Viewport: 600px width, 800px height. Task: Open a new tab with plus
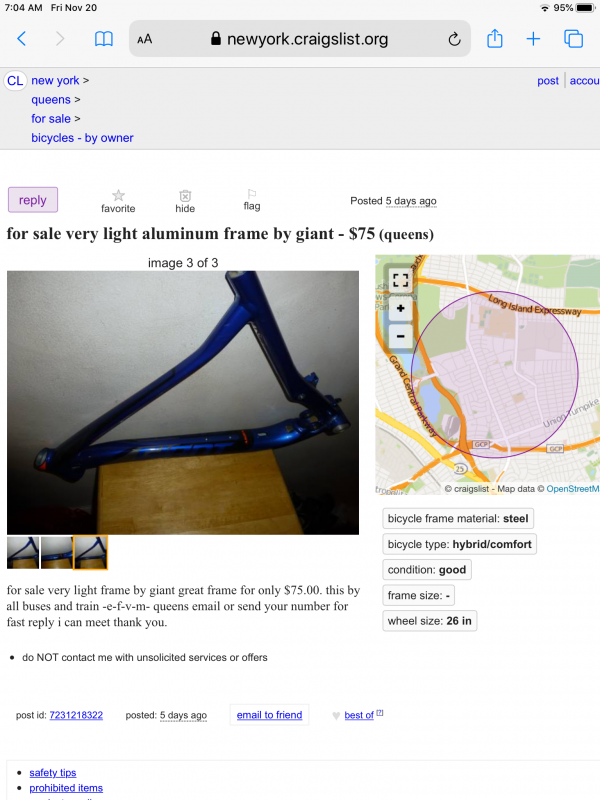[533, 39]
